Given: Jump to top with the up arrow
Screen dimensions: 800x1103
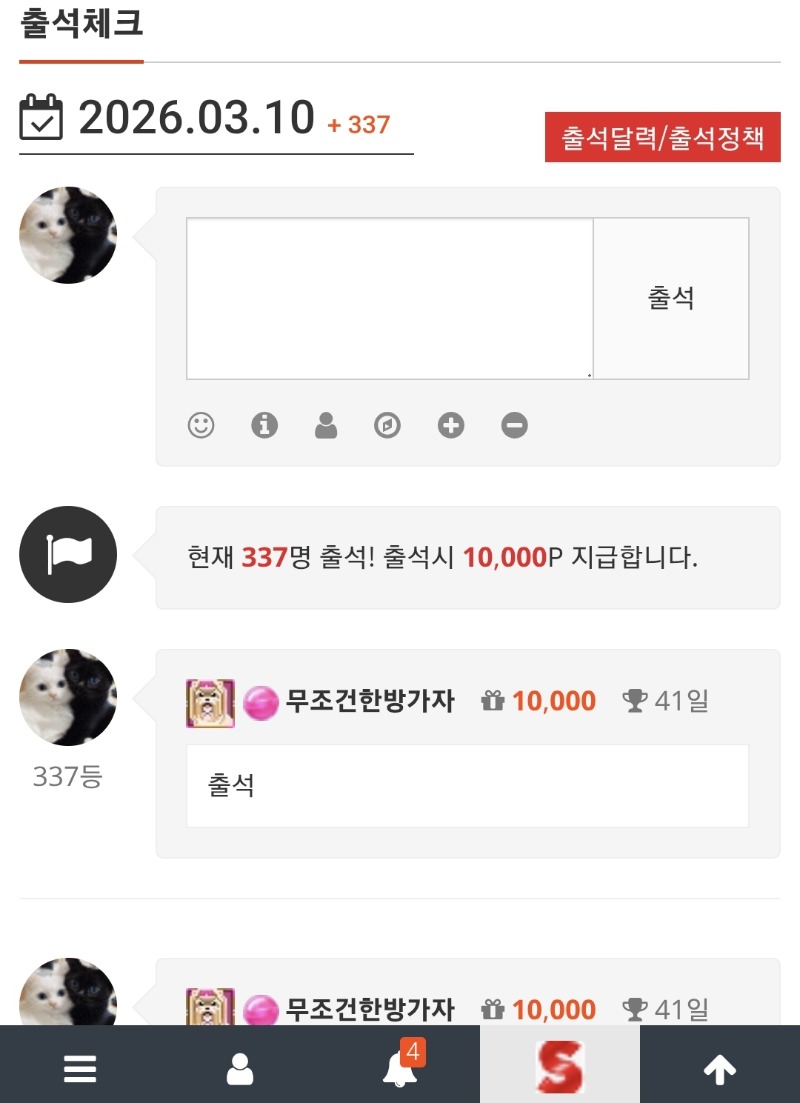Looking at the screenshot, I should pyautogui.click(x=720, y=1069).
